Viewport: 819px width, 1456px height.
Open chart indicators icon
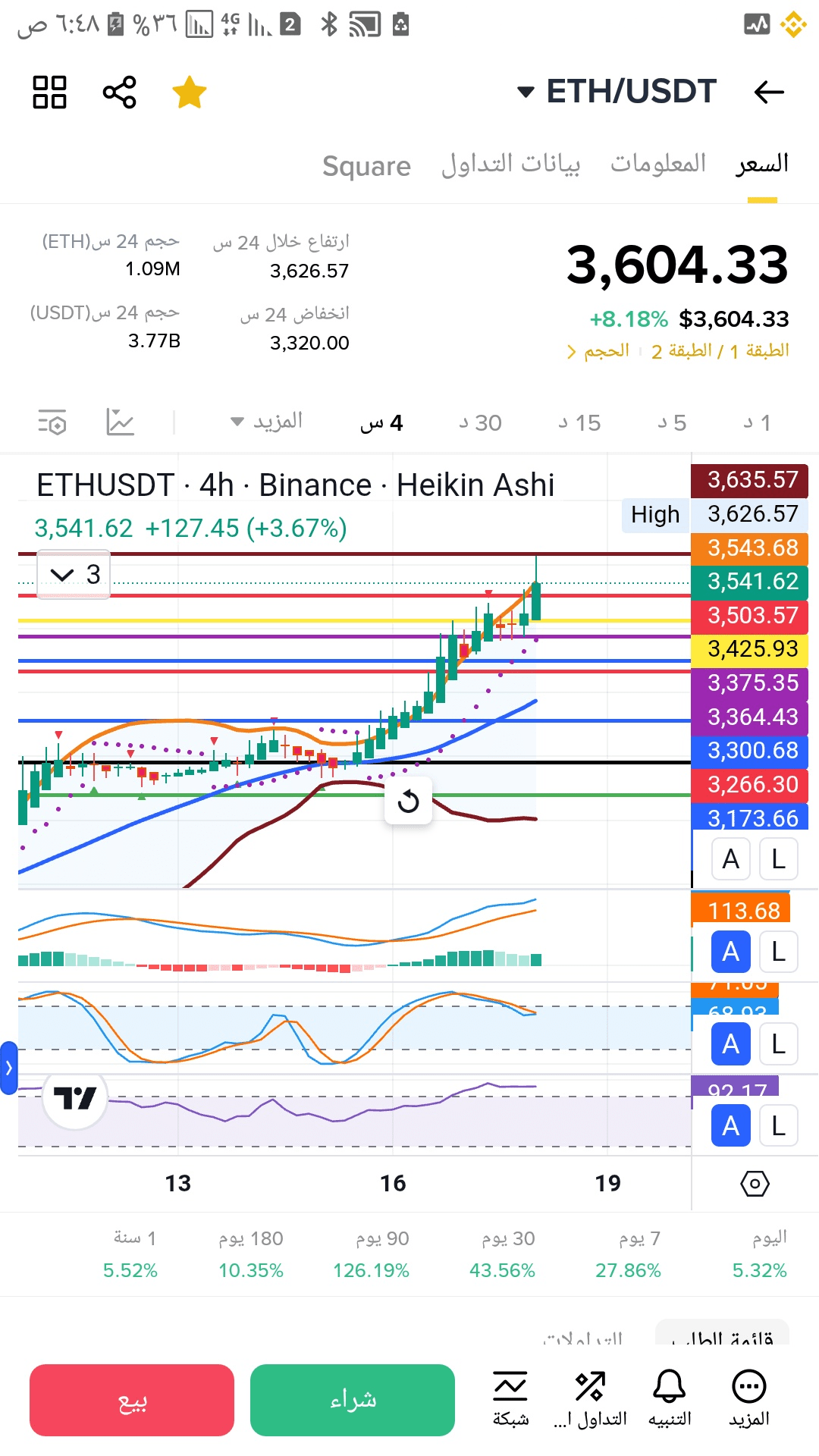[x=121, y=422]
